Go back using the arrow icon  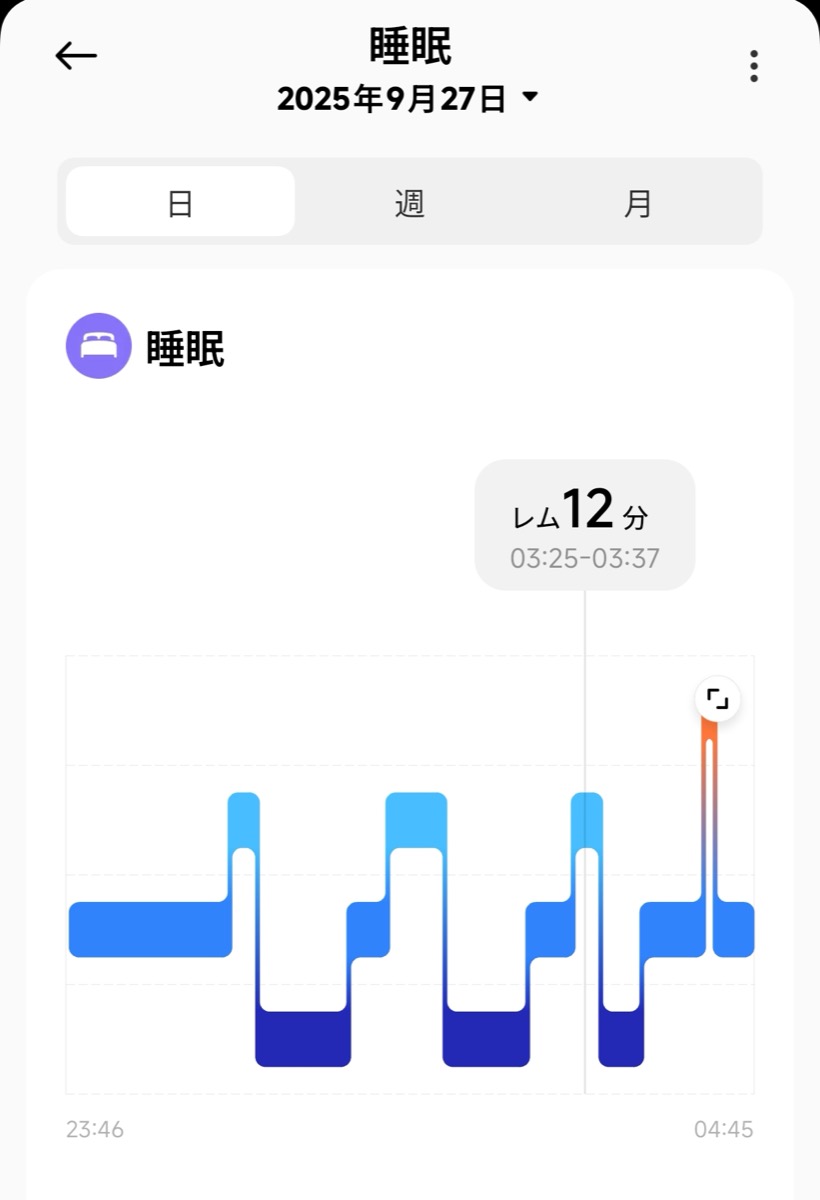76,57
